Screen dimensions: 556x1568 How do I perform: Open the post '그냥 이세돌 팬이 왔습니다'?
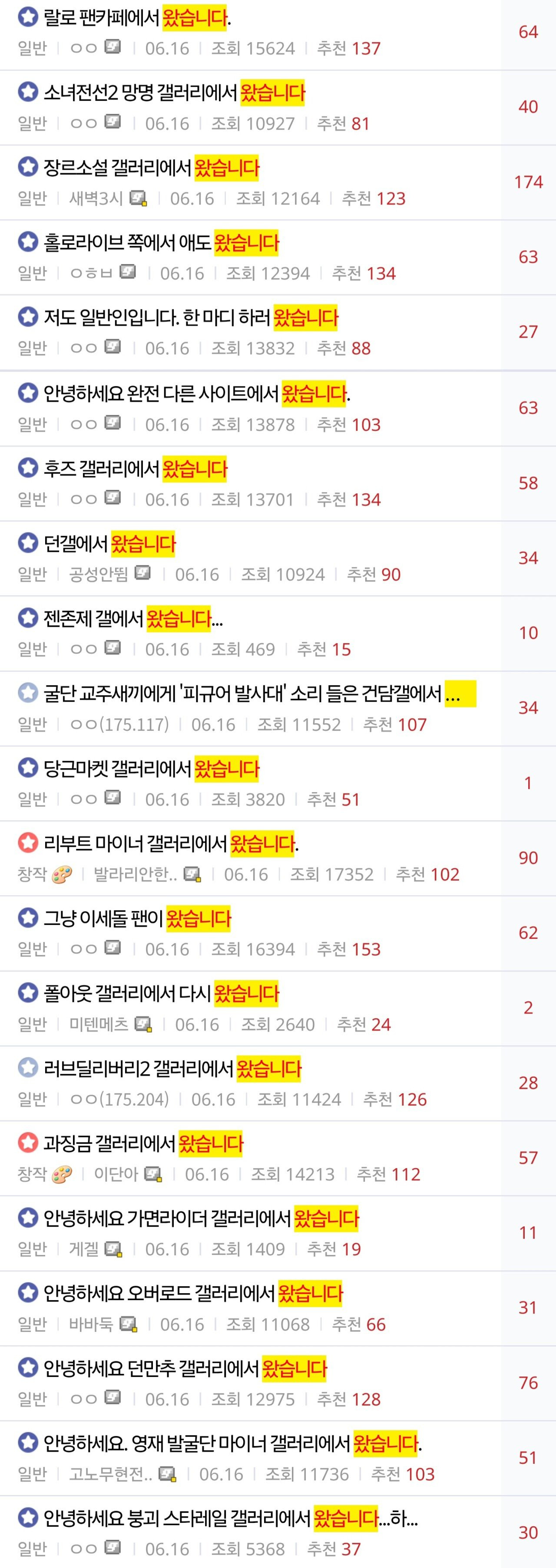[x=137, y=918]
